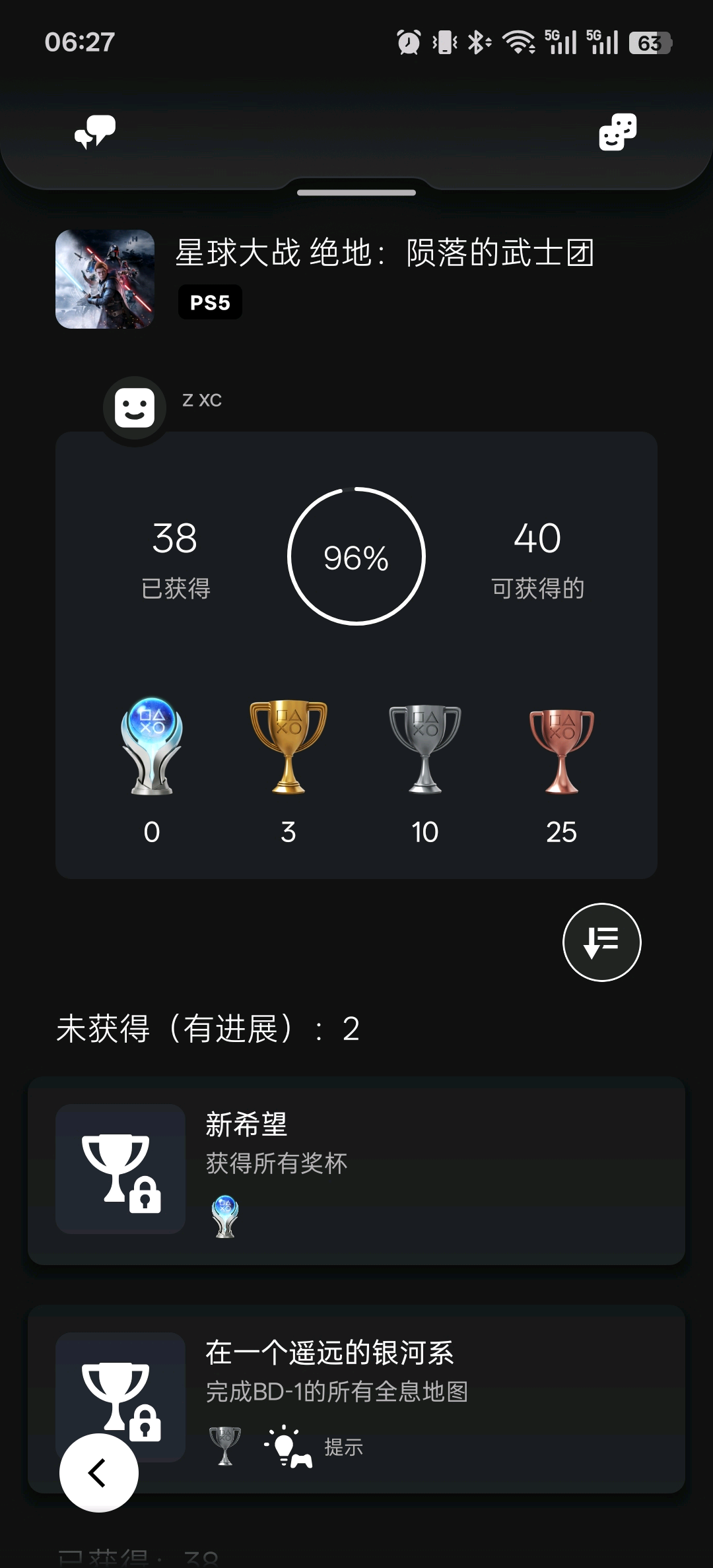
Task: Tap the sort trophies button
Action: 601,942
